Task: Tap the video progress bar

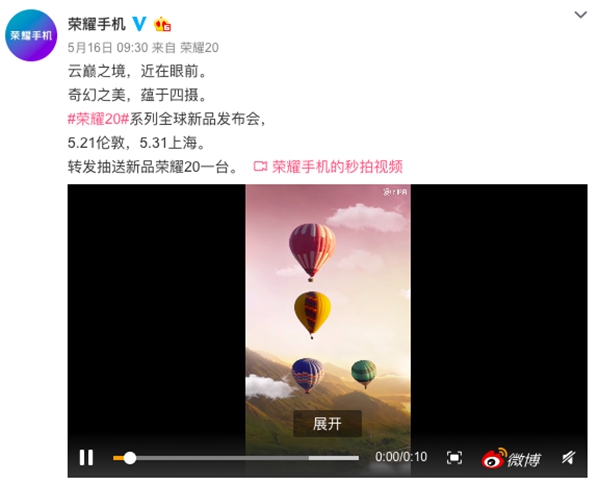Action: (240, 458)
